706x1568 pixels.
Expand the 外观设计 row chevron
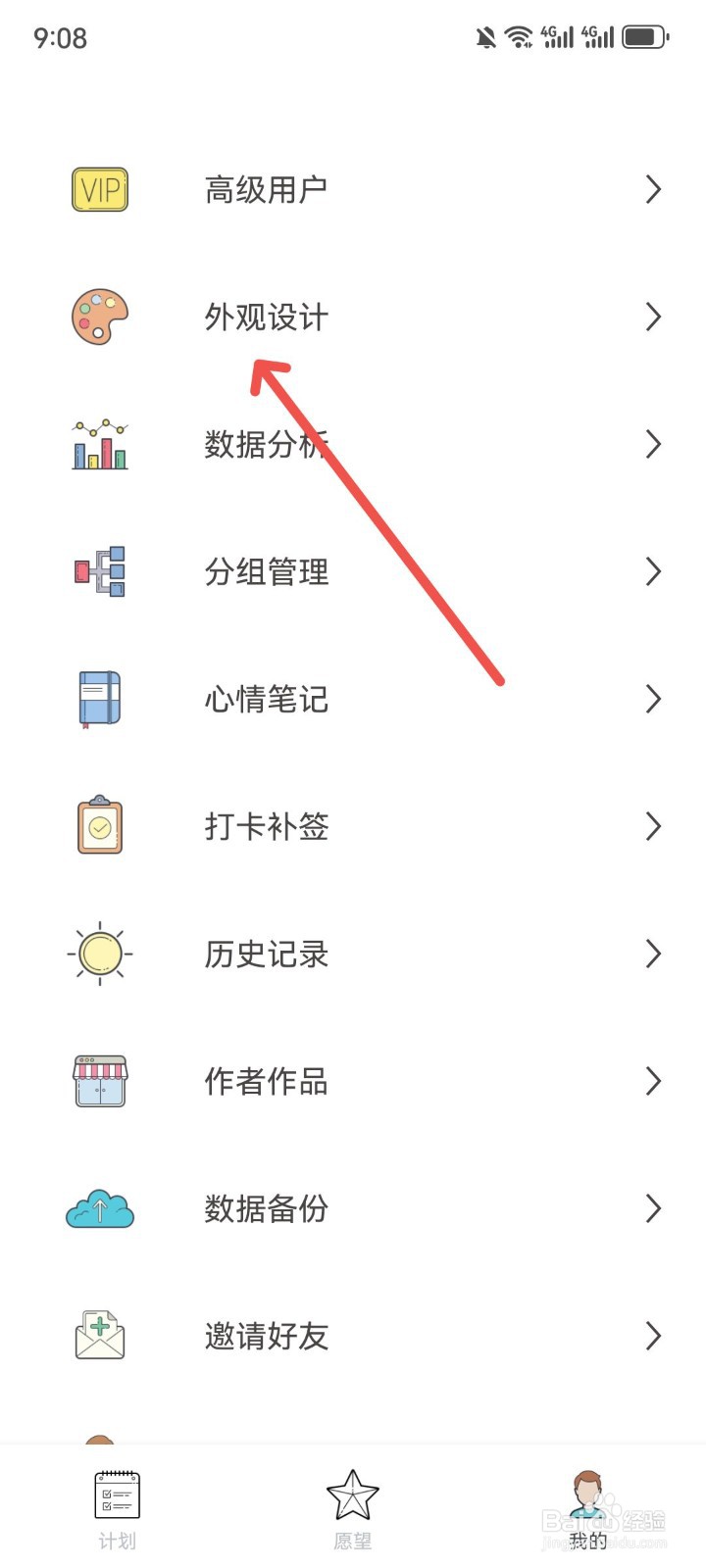pyautogui.click(x=654, y=317)
